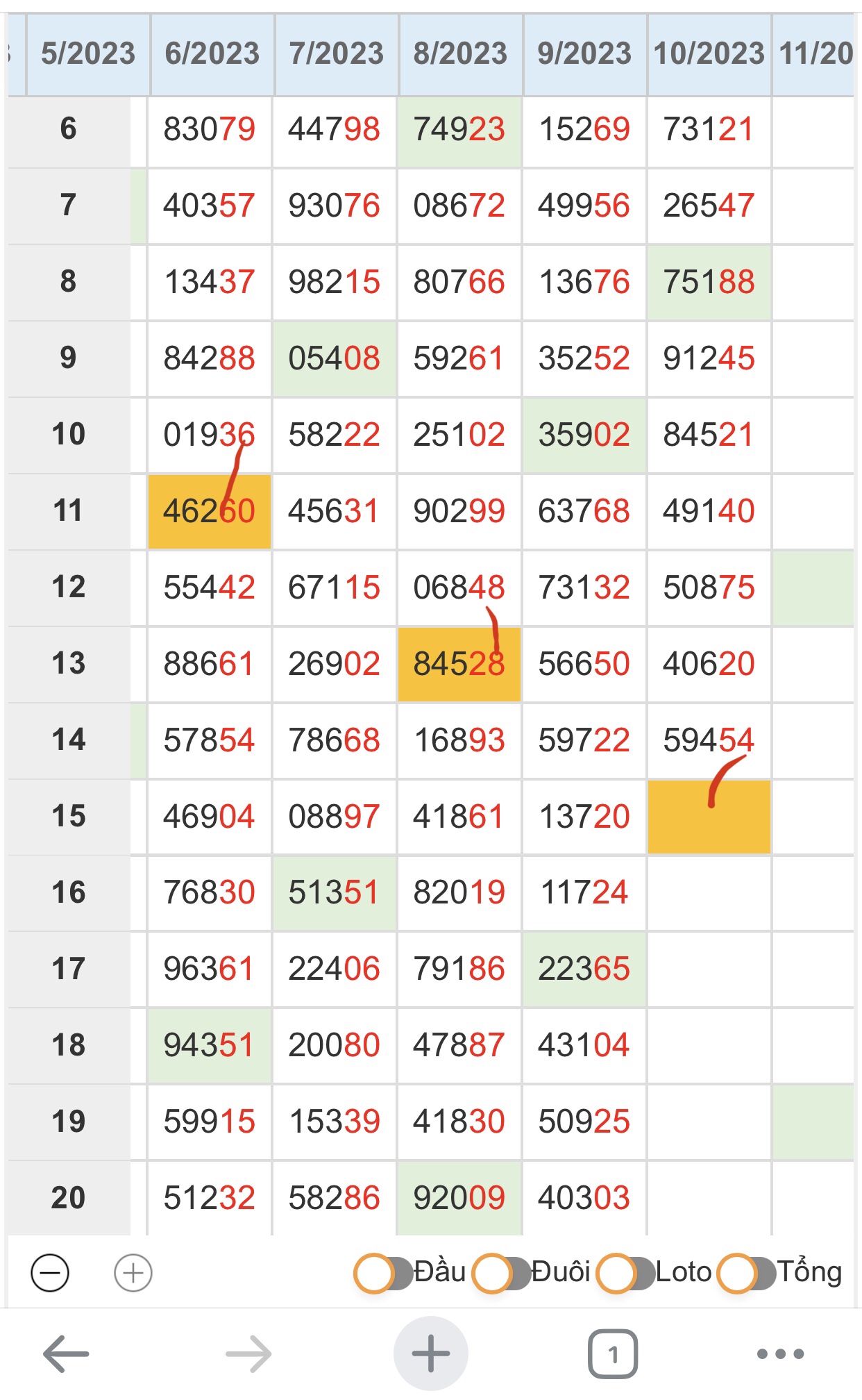862x1400 pixels.
Task: Open the browser overflow menu
Action: click(781, 1353)
